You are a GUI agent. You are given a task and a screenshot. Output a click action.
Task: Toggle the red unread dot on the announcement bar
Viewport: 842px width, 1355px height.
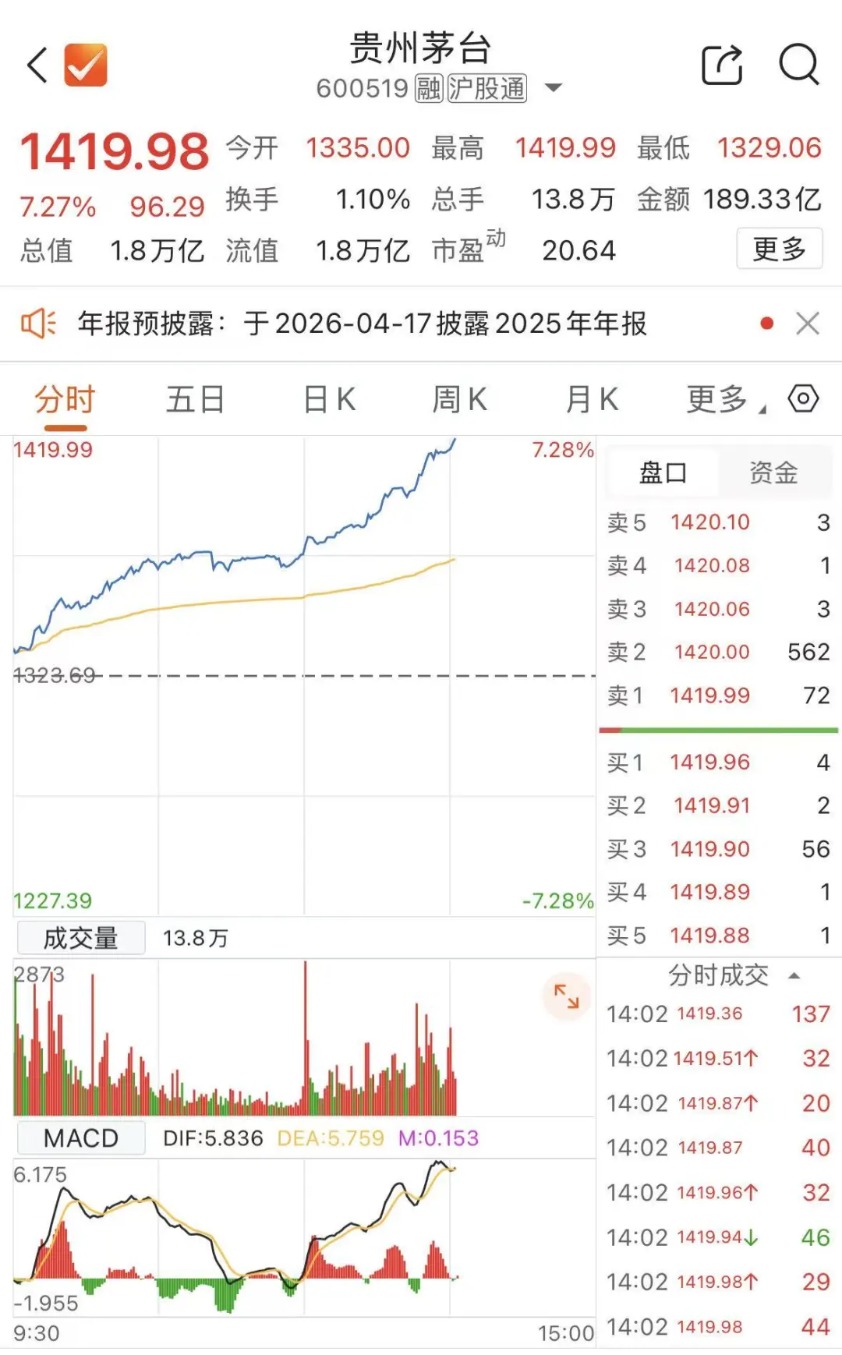[765, 323]
